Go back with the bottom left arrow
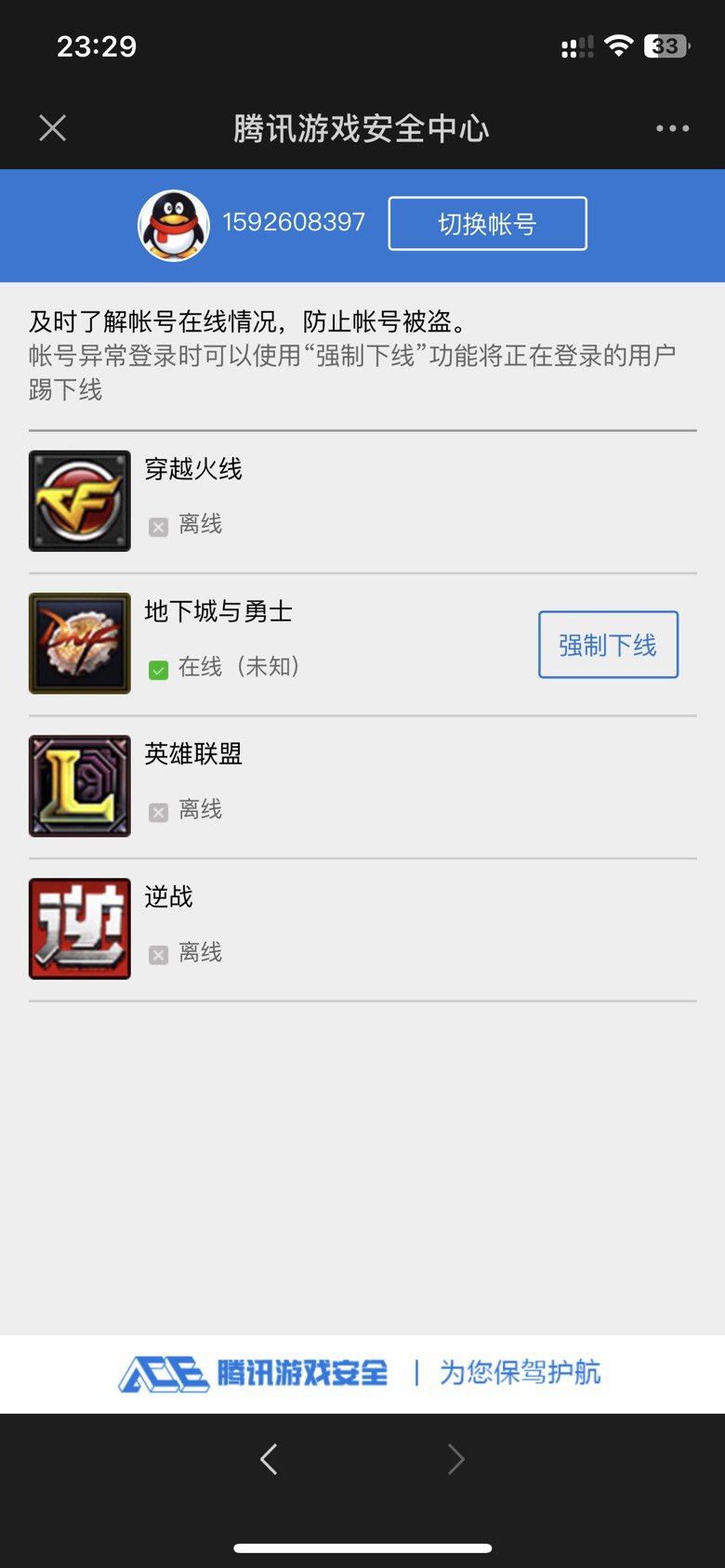Viewport: 725px width, 1568px height. click(x=269, y=1459)
